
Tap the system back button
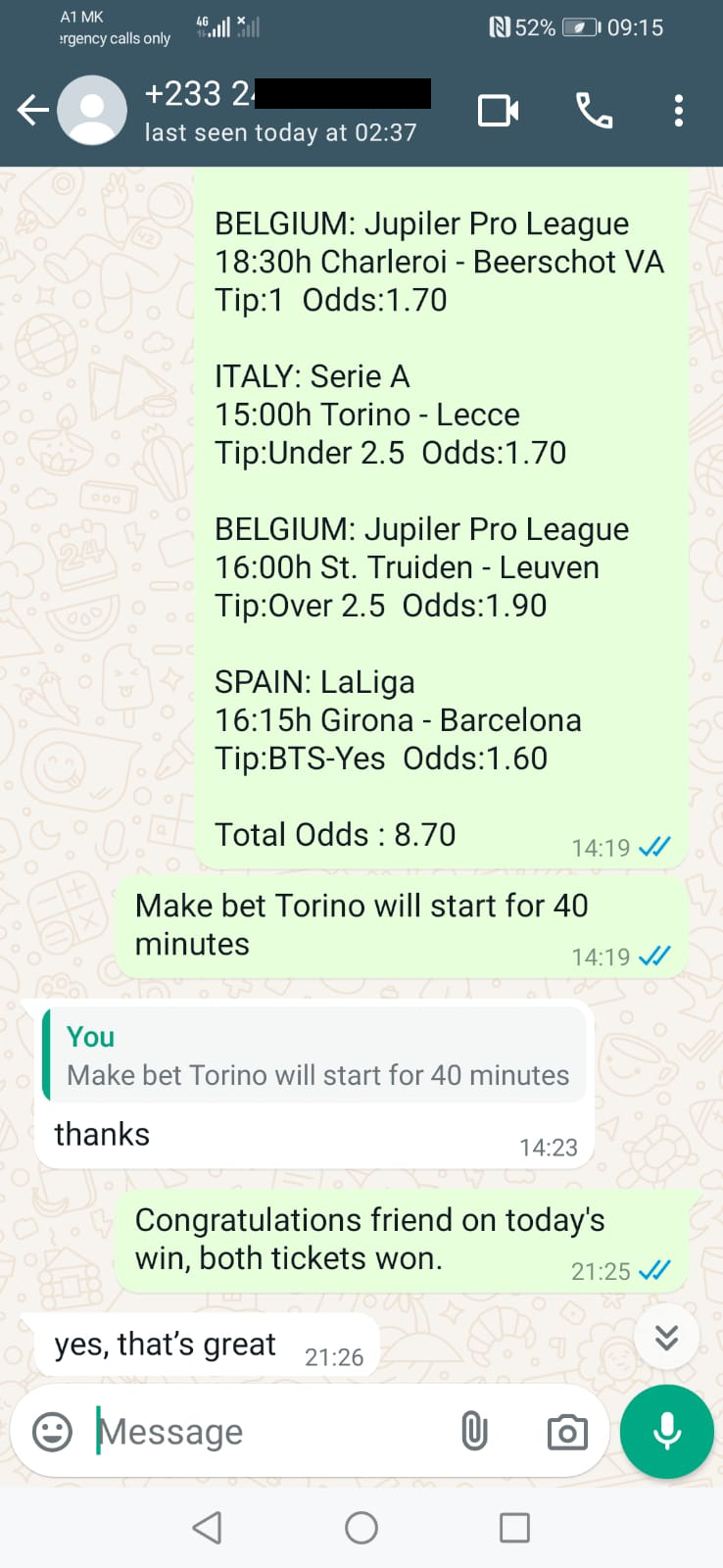pyautogui.click(x=207, y=1528)
